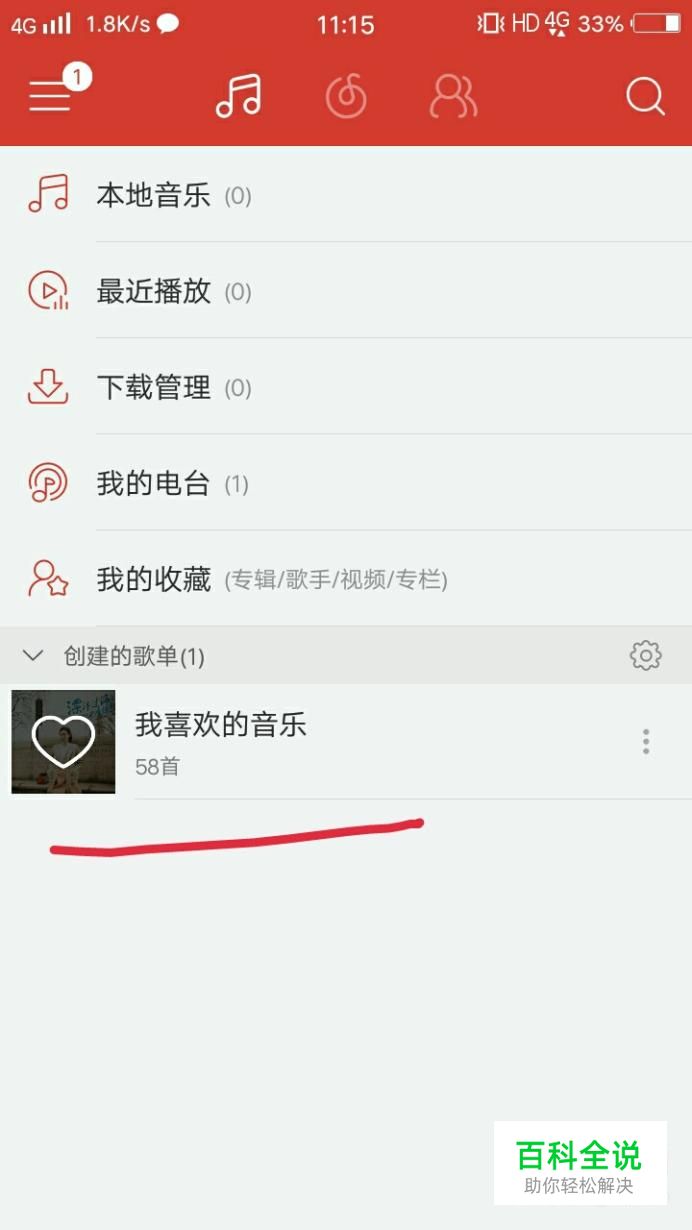Image resolution: width=692 pixels, height=1230 pixels.
Task: Open the side drawer menu
Action: click(50, 96)
